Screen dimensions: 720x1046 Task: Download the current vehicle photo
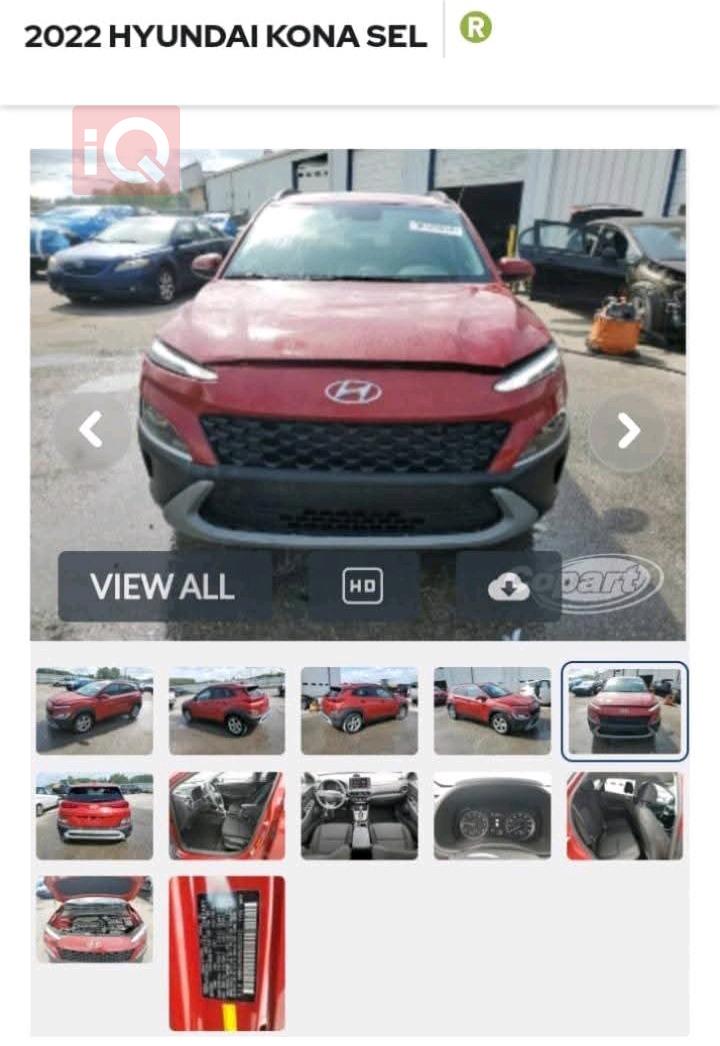[x=508, y=587]
